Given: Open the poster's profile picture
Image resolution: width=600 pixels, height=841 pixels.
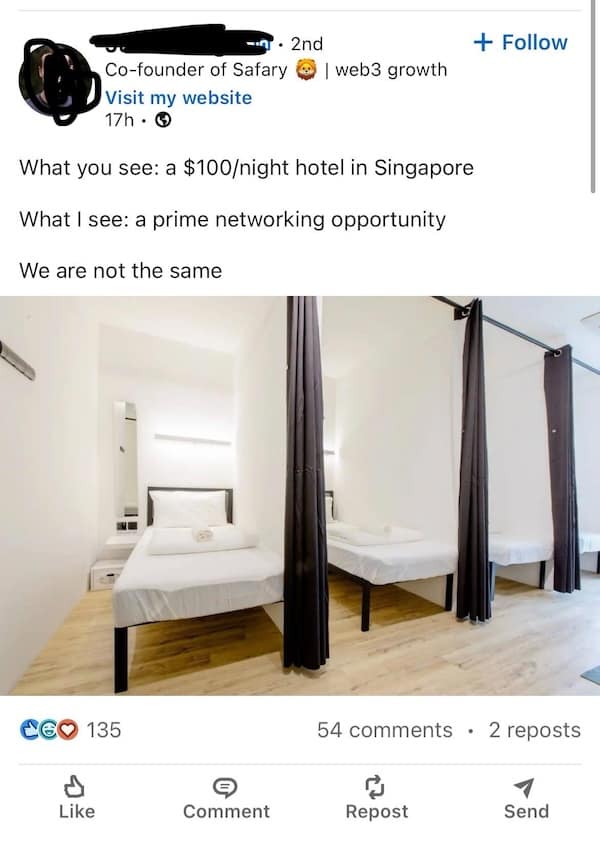Looking at the screenshot, I should coord(58,80).
